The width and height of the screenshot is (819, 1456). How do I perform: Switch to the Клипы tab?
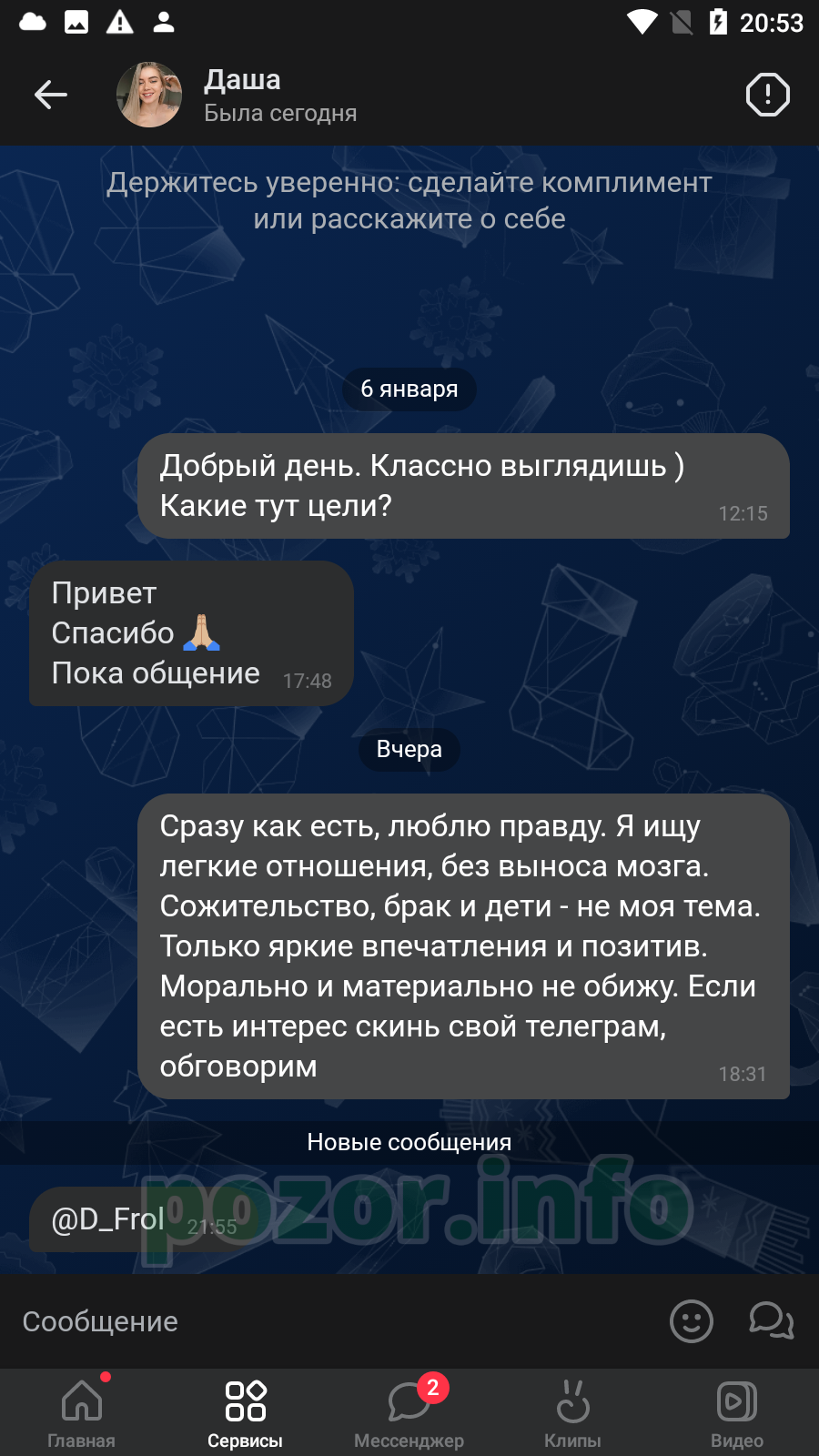pyautogui.click(x=573, y=1412)
